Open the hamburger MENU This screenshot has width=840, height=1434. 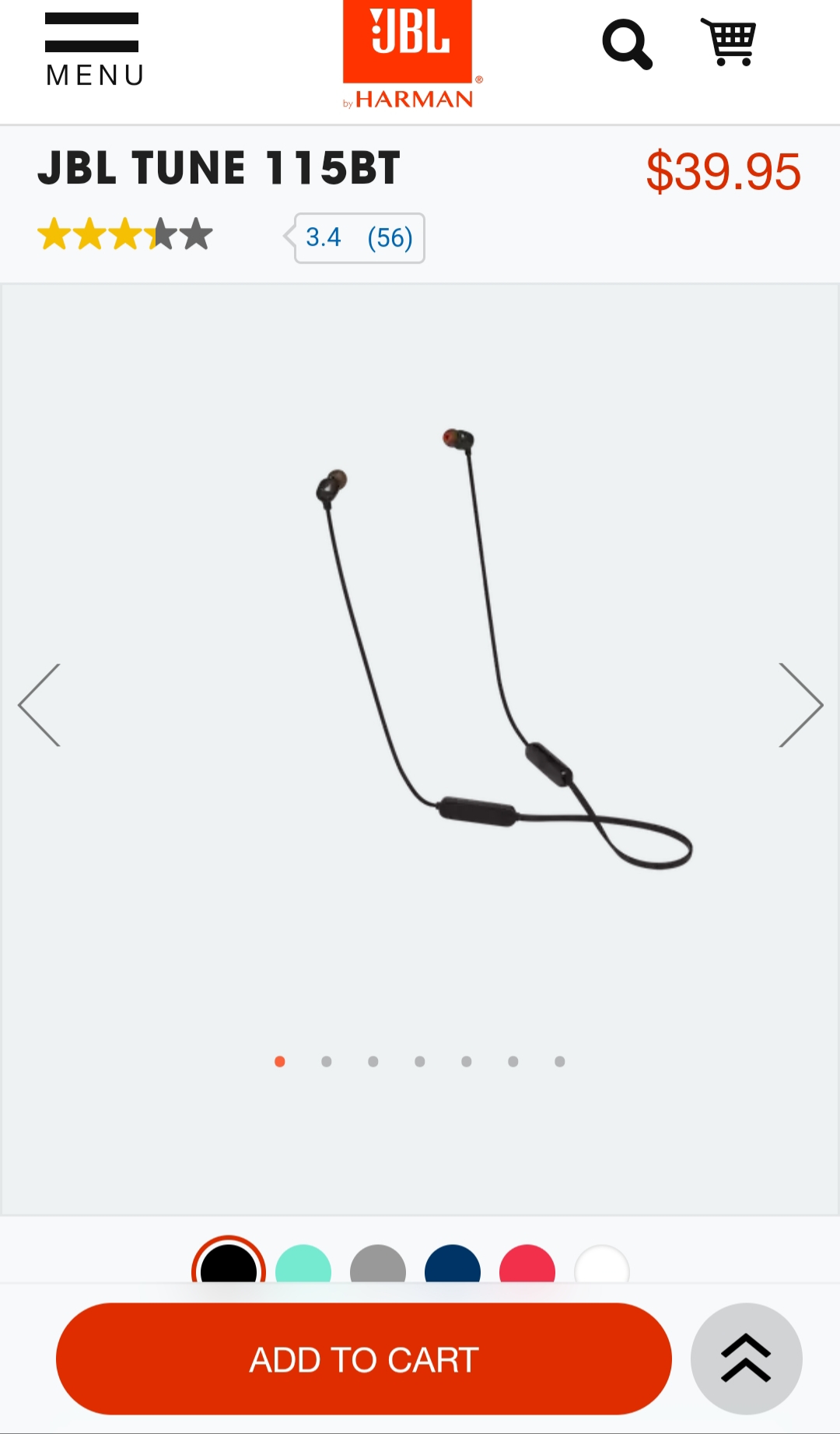click(93, 49)
